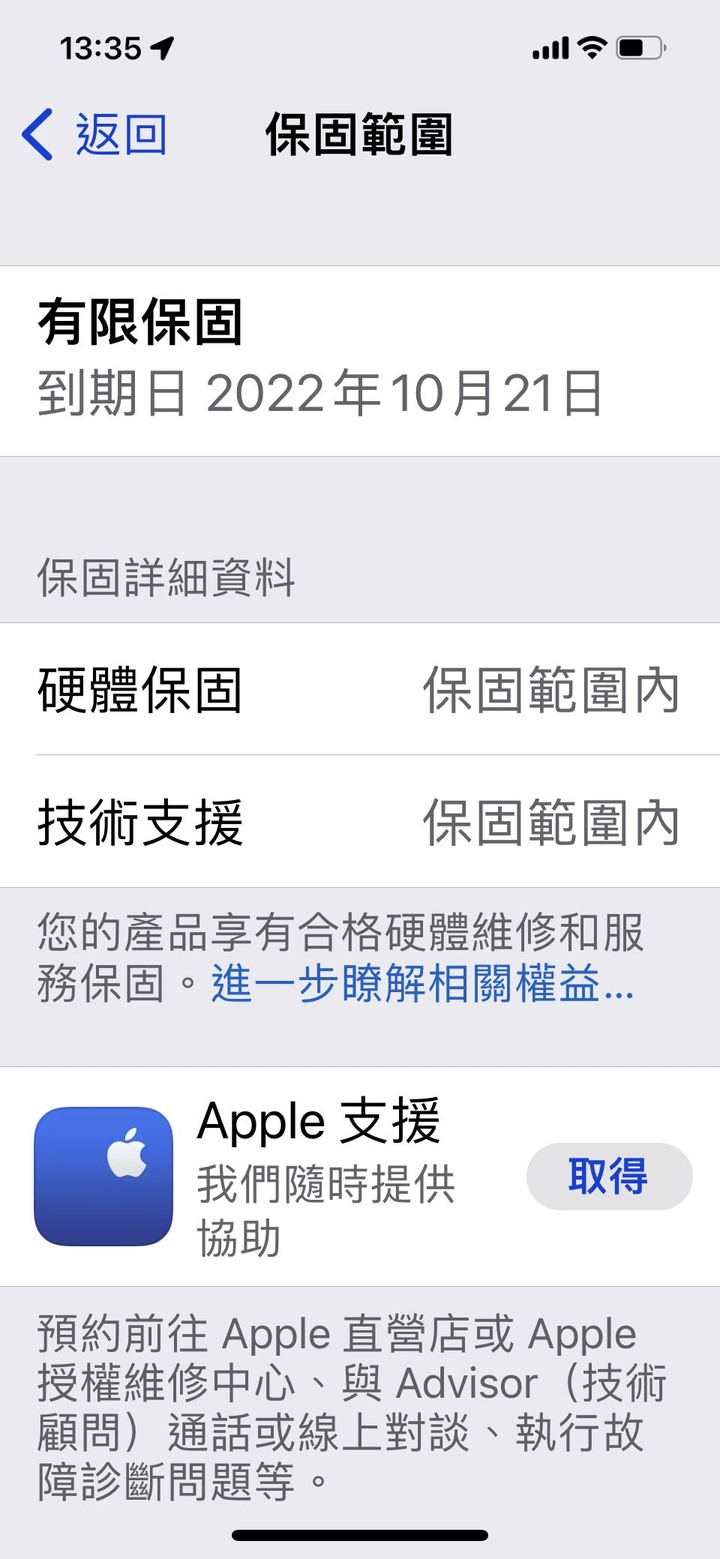Open the 進一步瞭解相關權益 link
Screen dimensions: 720x1559
(x=422, y=985)
